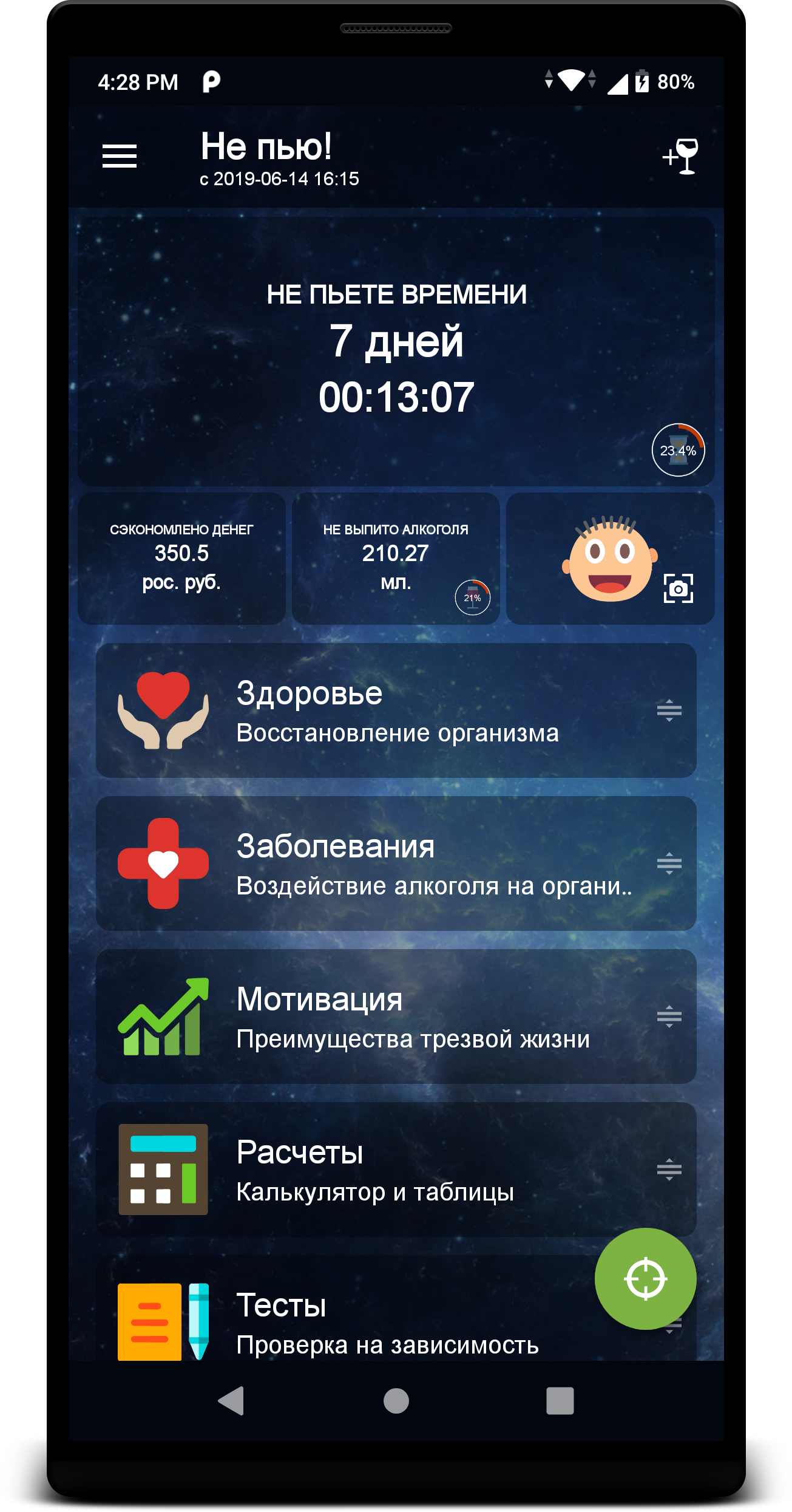792x1512 pixels.
Task: Tap the 23.4% hourglass progress circle
Action: coord(678,450)
